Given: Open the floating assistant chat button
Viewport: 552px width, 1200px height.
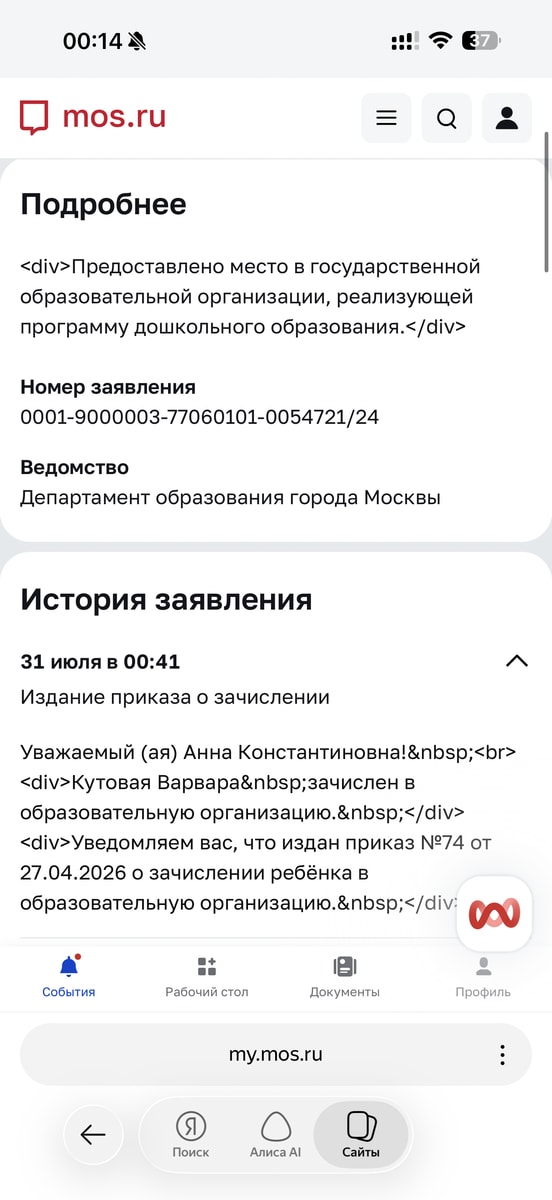Looking at the screenshot, I should pyautogui.click(x=494, y=913).
